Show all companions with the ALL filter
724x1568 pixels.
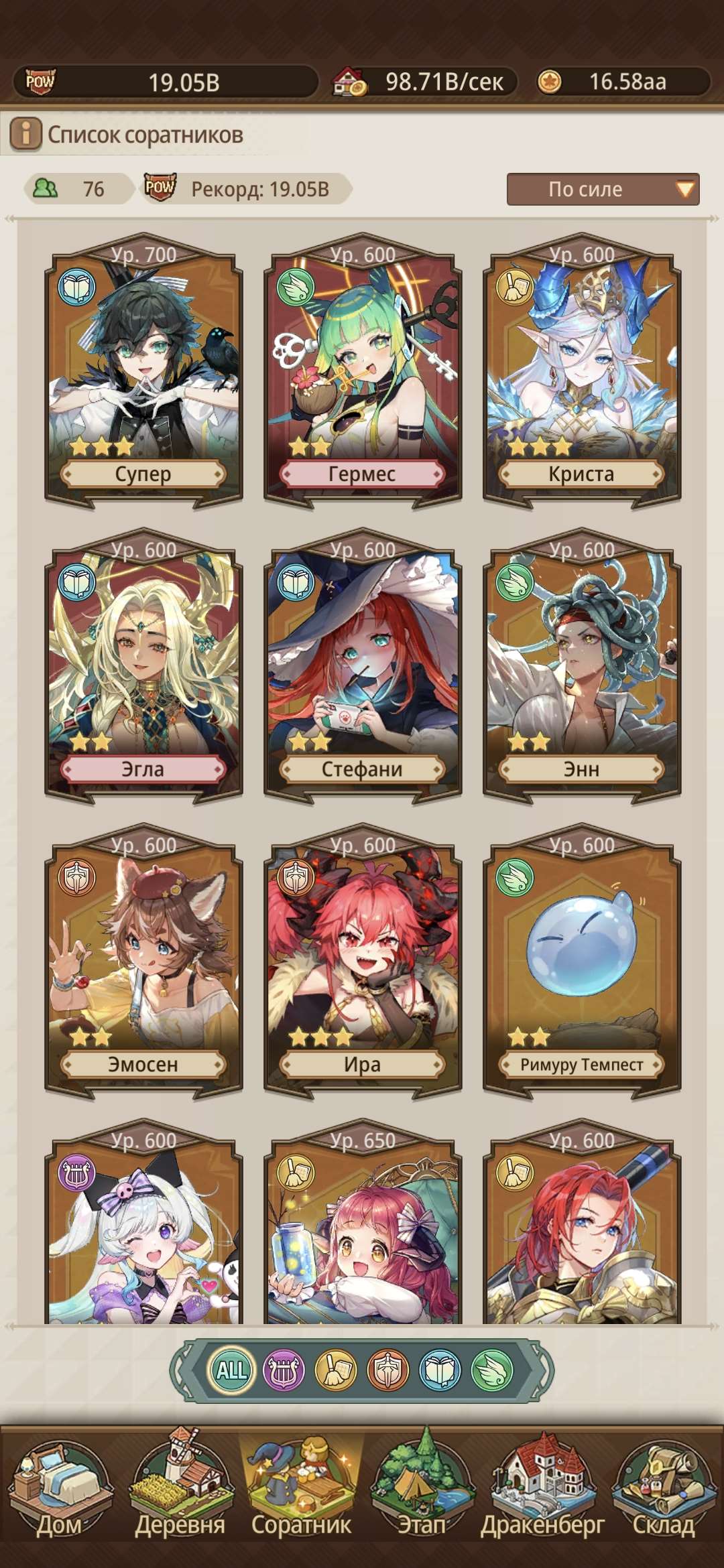point(231,1370)
